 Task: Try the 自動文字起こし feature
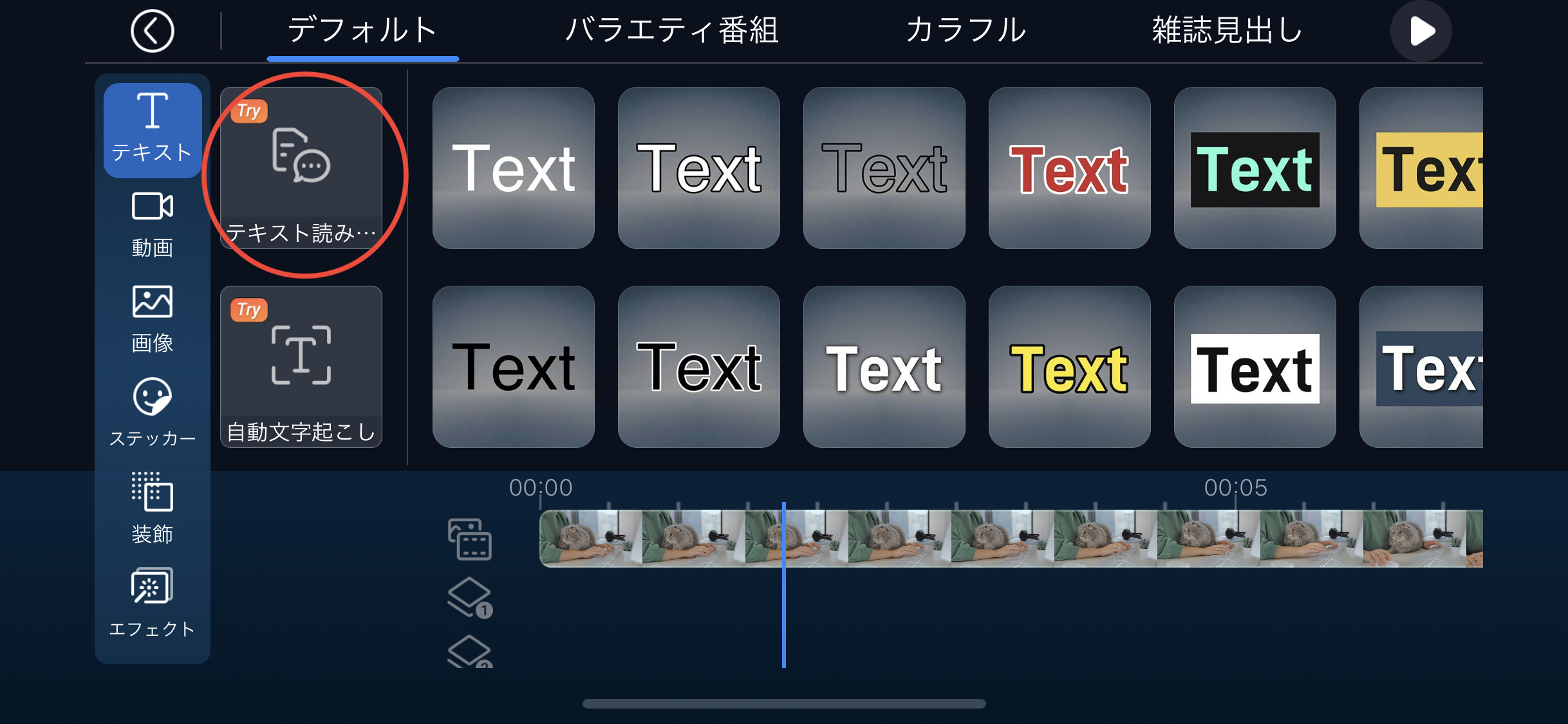pos(301,366)
